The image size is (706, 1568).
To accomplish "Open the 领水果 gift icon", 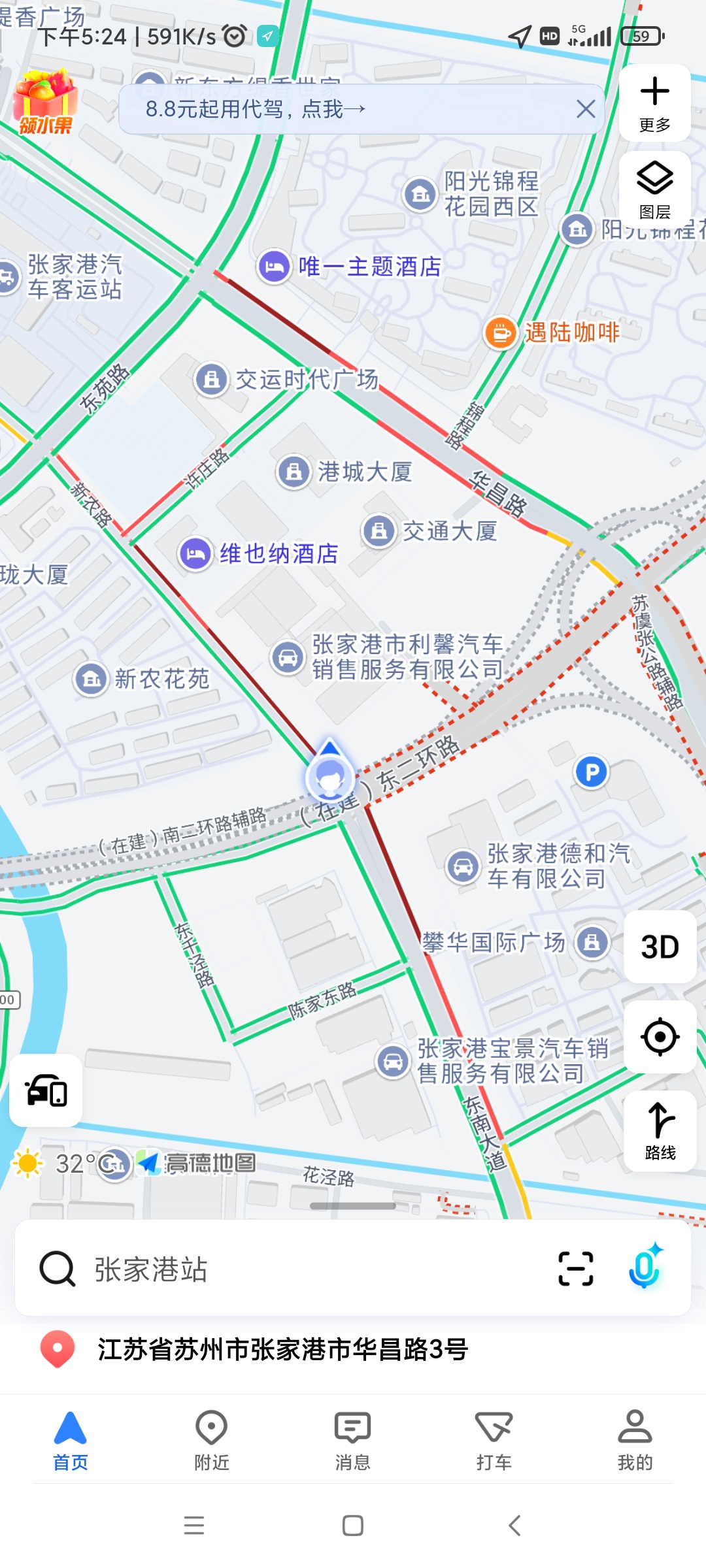I will point(45,102).
